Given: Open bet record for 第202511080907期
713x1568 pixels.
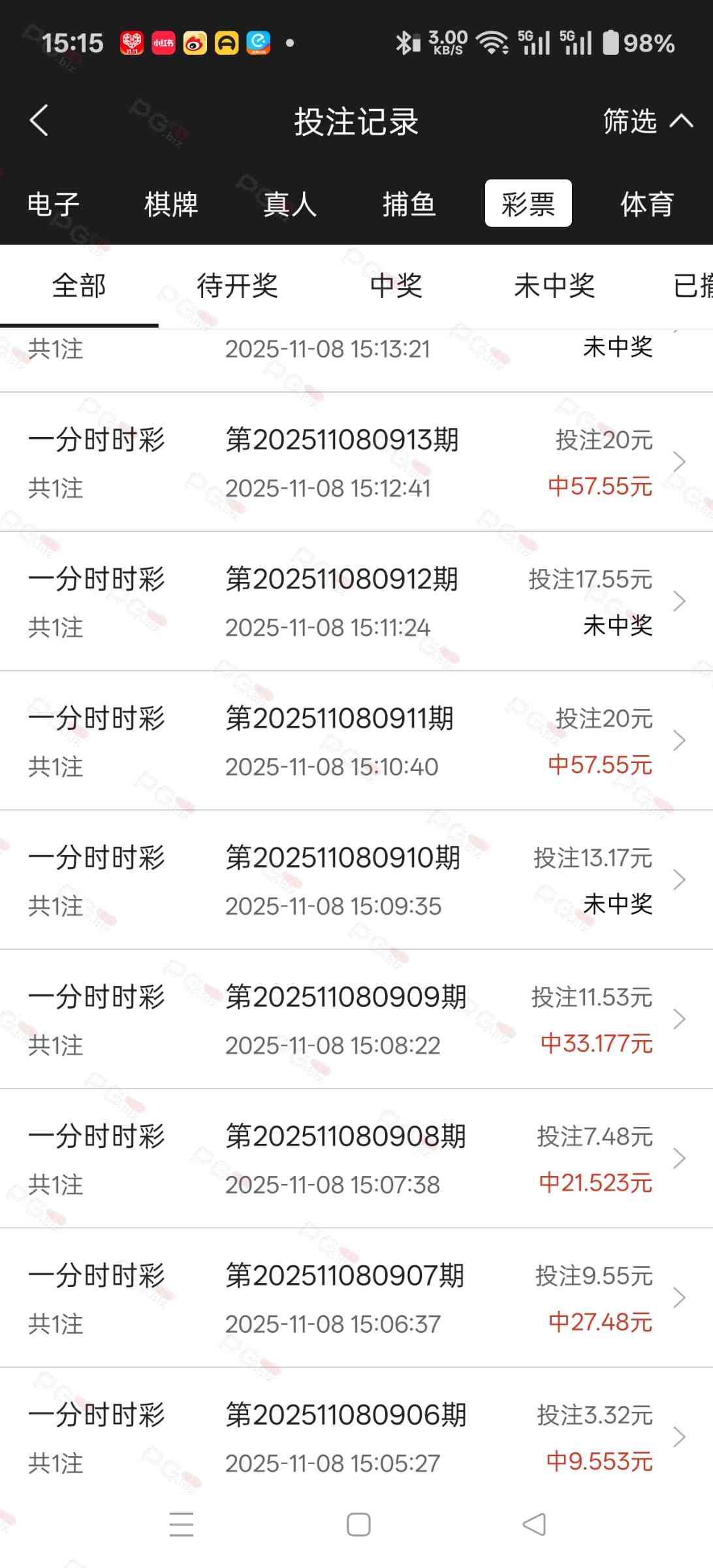Looking at the screenshot, I should (356, 1298).
